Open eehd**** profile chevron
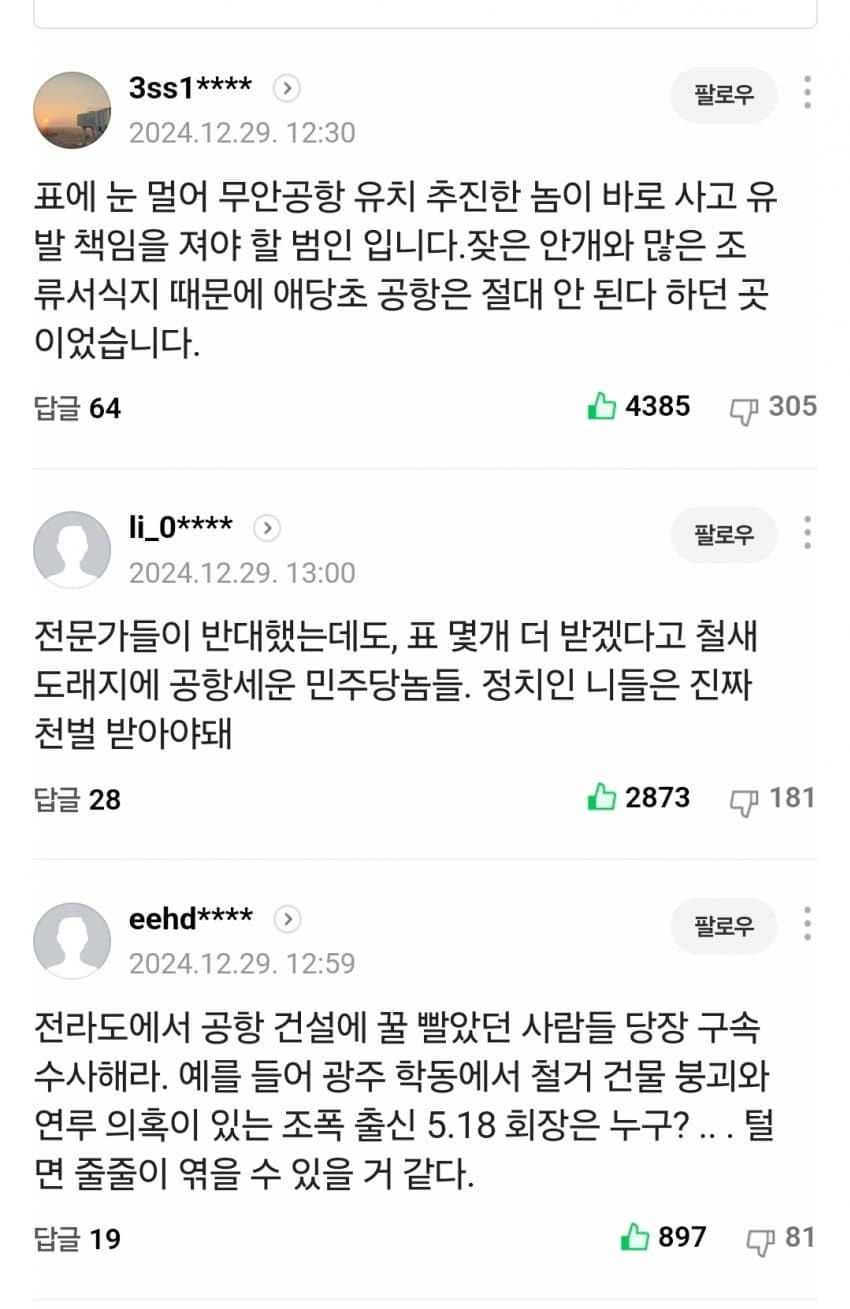 pos(287,919)
